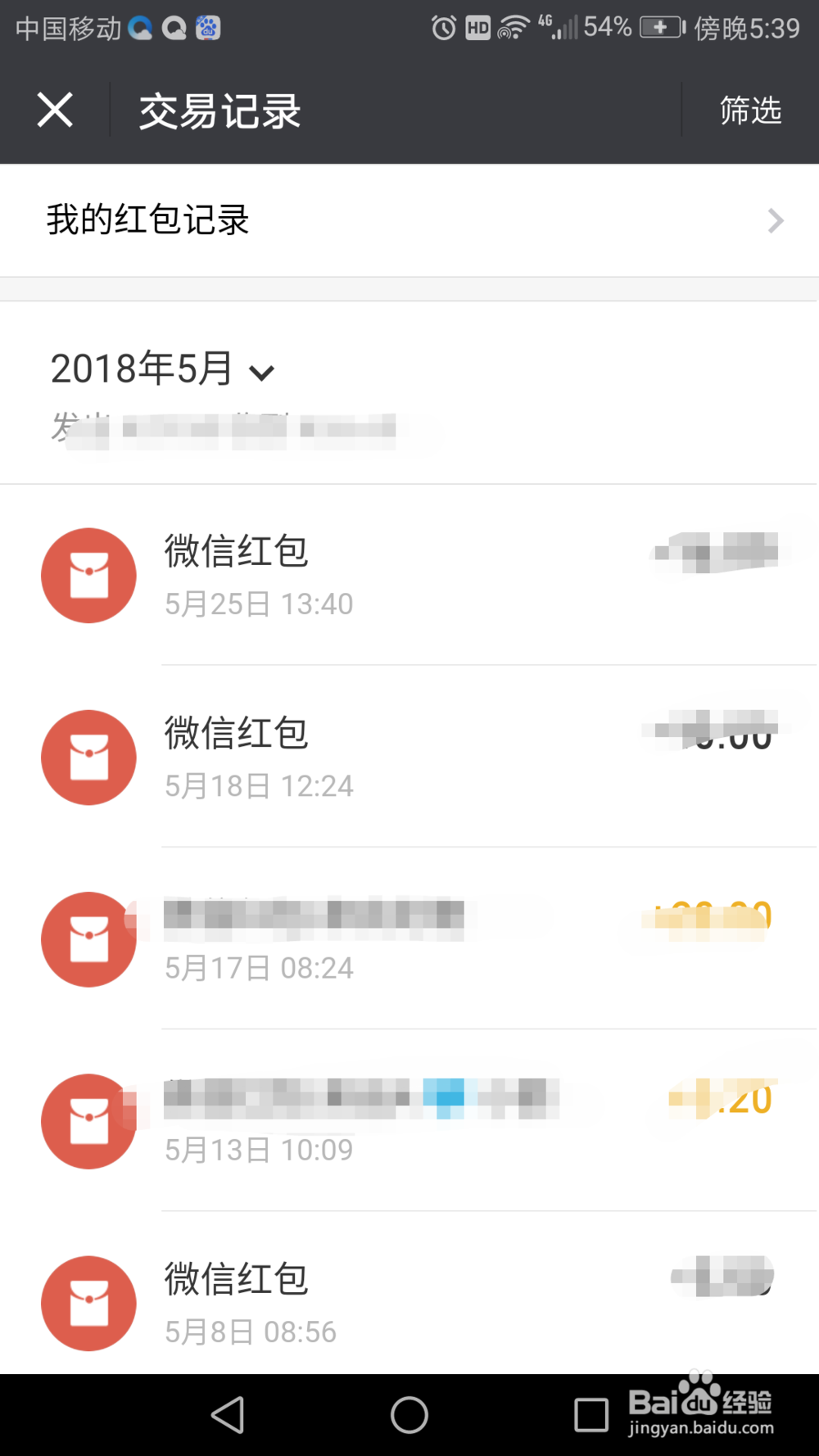This screenshot has height=1456, width=819.
Task: Open 我的红包记录 via its chevron arrow
Action: pos(774,220)
